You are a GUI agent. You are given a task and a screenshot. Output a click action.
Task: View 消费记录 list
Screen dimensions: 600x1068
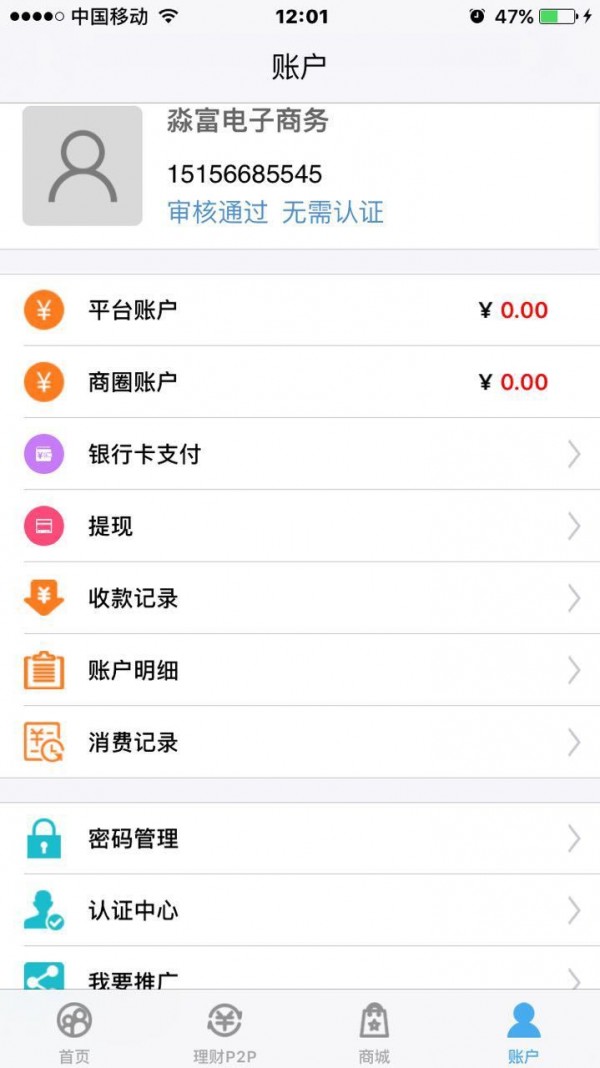300,742
